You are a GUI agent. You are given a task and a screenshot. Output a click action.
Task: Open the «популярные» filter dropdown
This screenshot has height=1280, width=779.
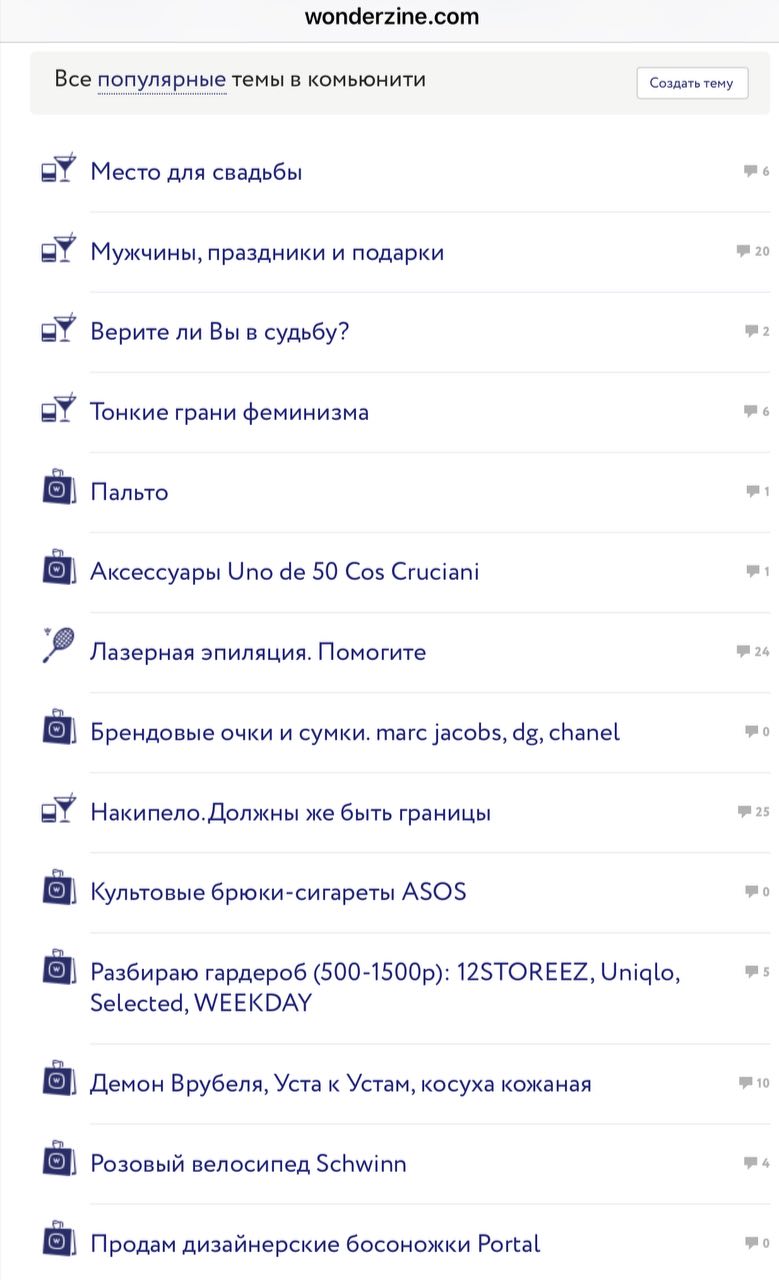coord(162,79)
